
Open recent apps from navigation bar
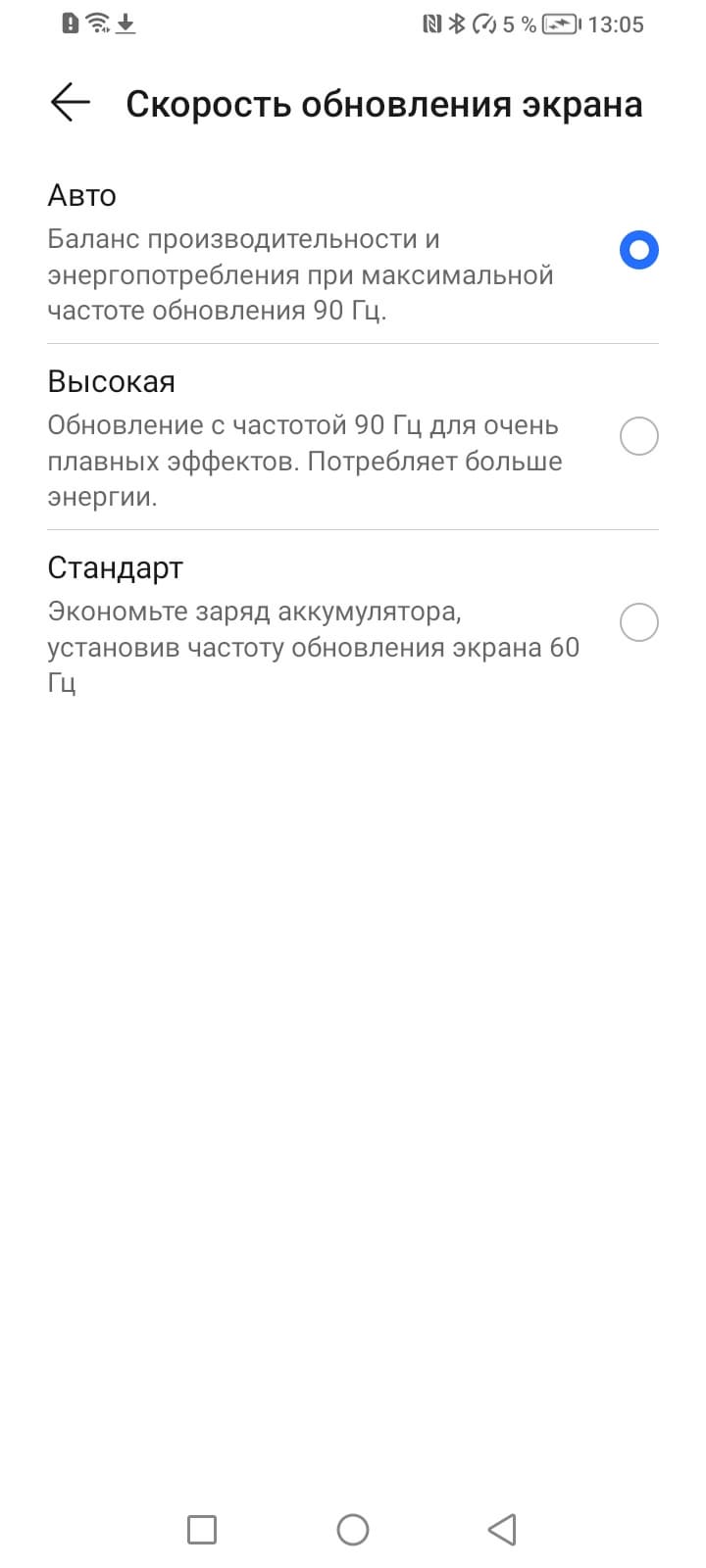pos(202,1529)
